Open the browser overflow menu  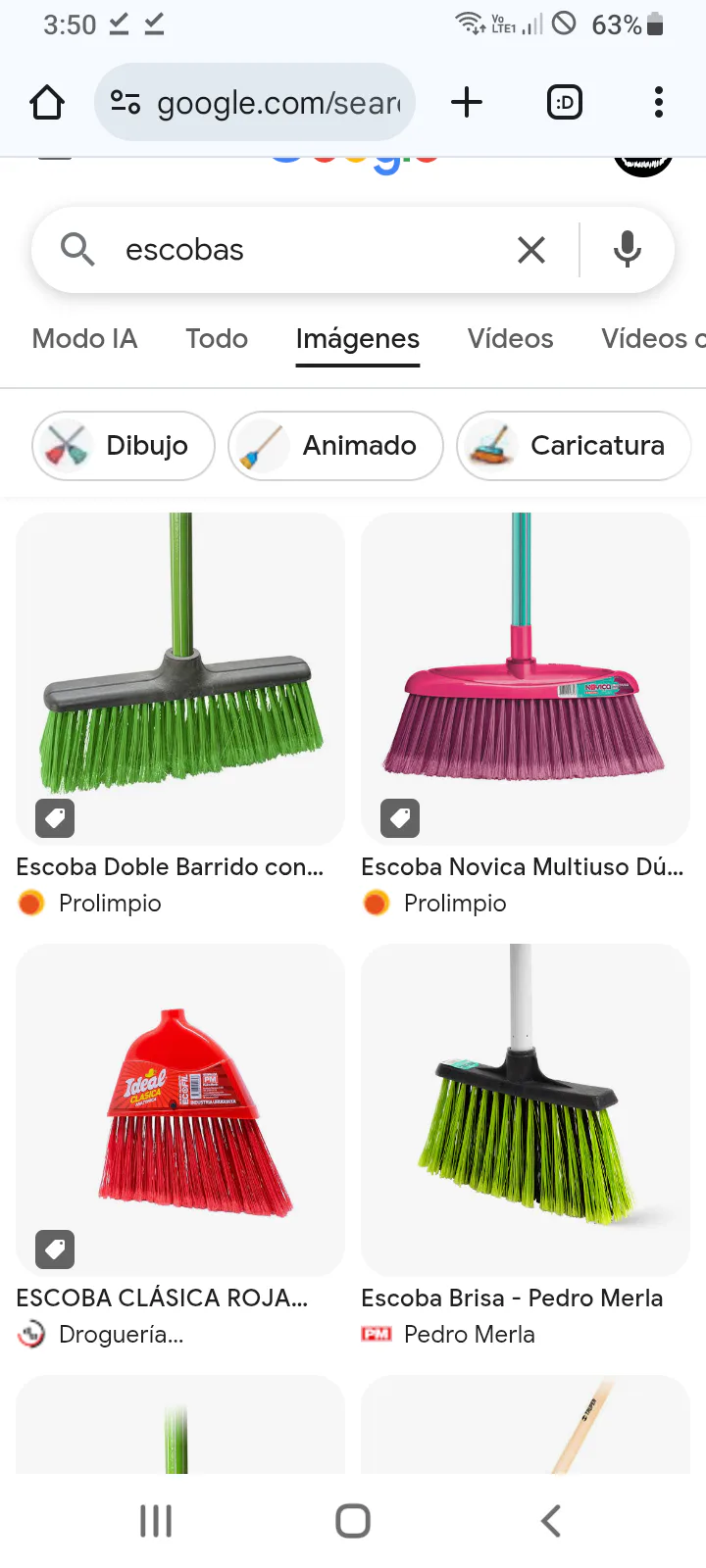click(x=658, y=102)
